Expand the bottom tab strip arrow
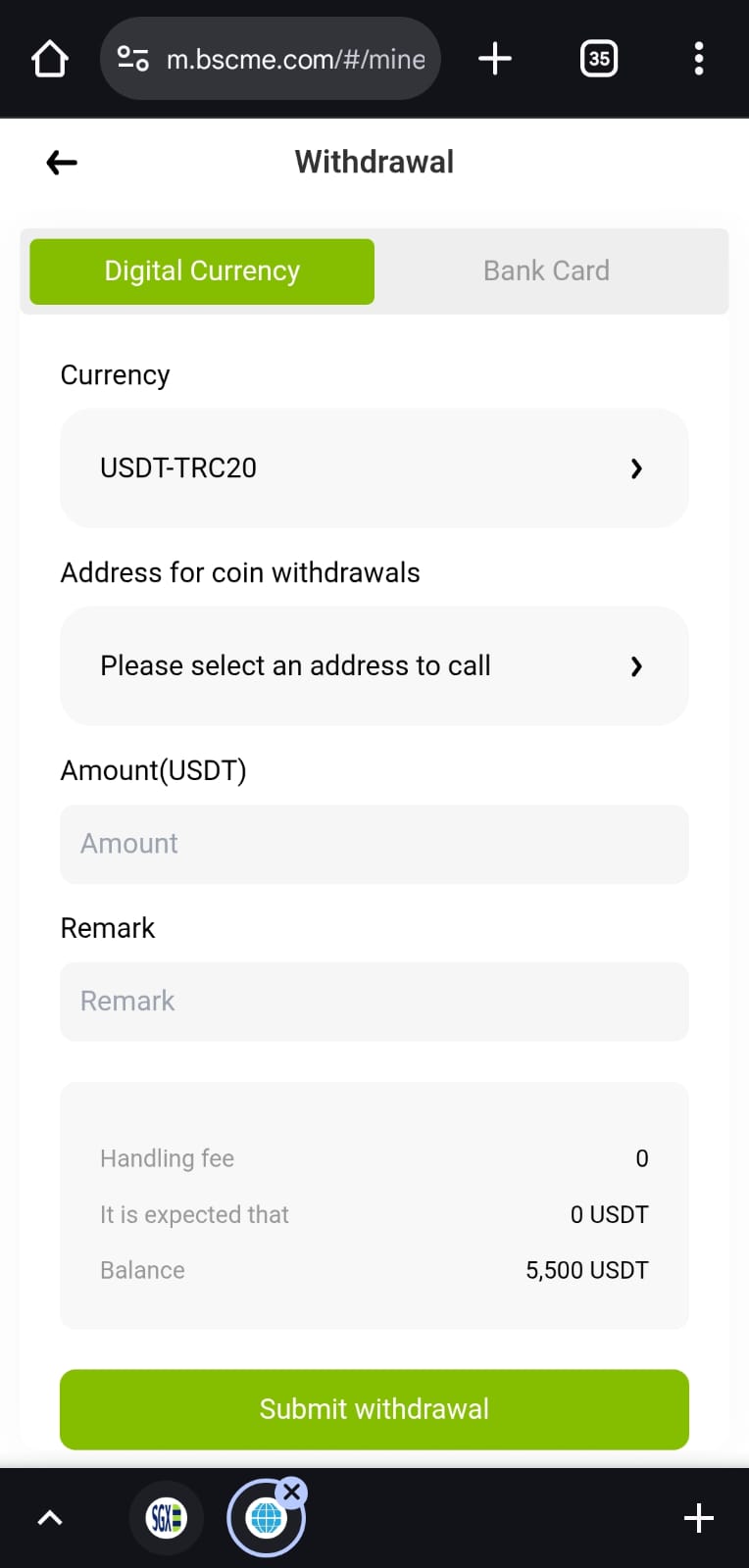This screenshot has width=749, height=1568. [50, 1518]
